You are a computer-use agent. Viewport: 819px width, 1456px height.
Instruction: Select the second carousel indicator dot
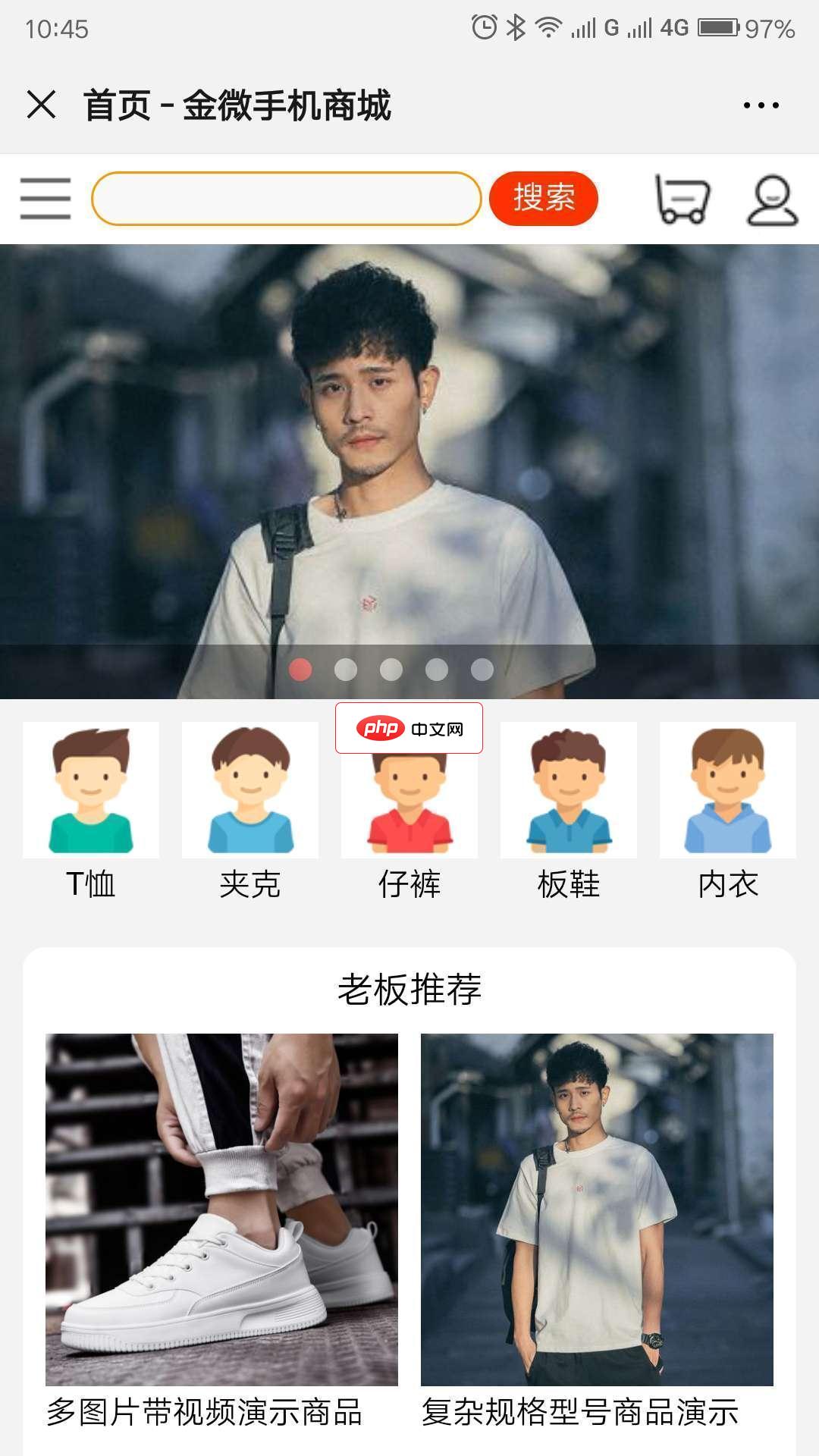346,669
